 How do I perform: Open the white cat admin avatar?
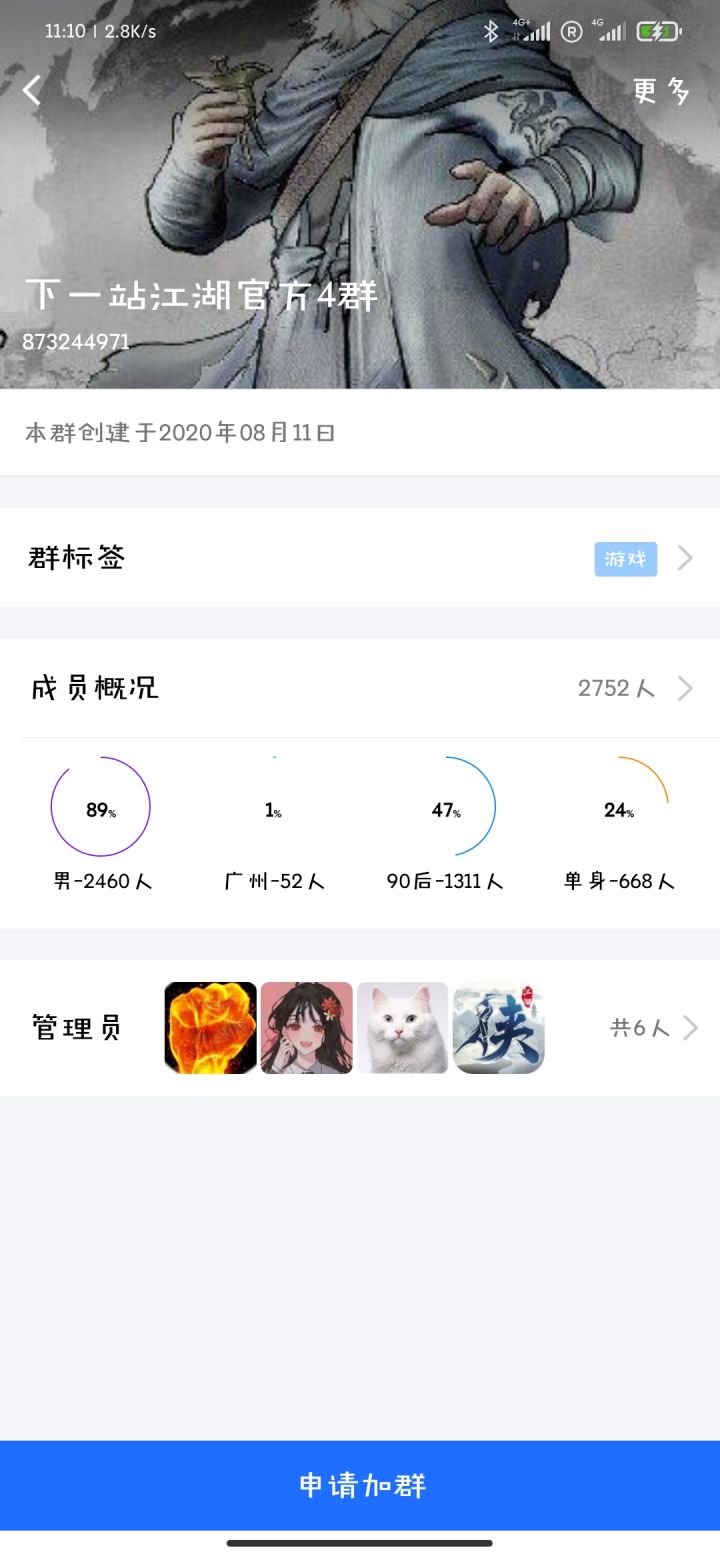point(402,1028)
